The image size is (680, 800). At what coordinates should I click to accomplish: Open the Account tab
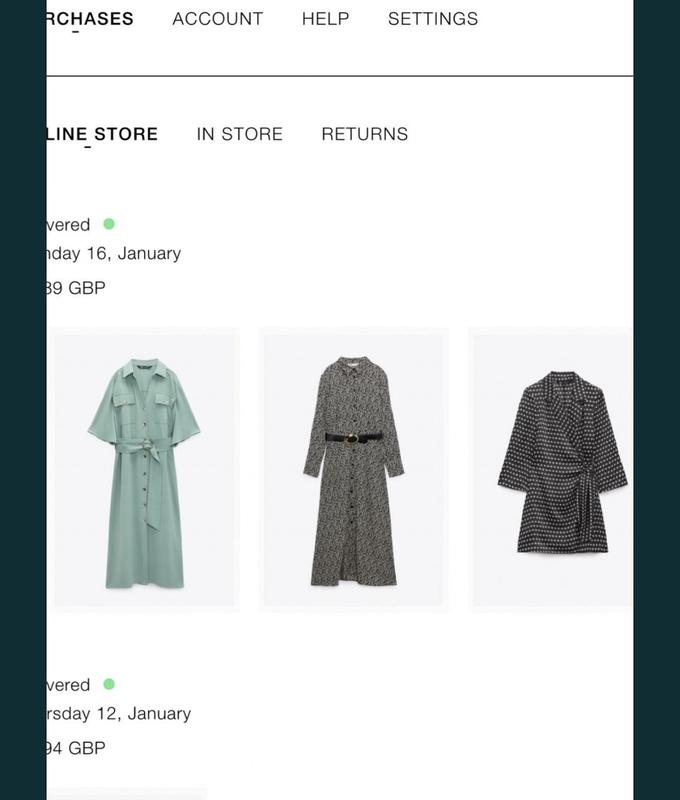tap(217, 19)
